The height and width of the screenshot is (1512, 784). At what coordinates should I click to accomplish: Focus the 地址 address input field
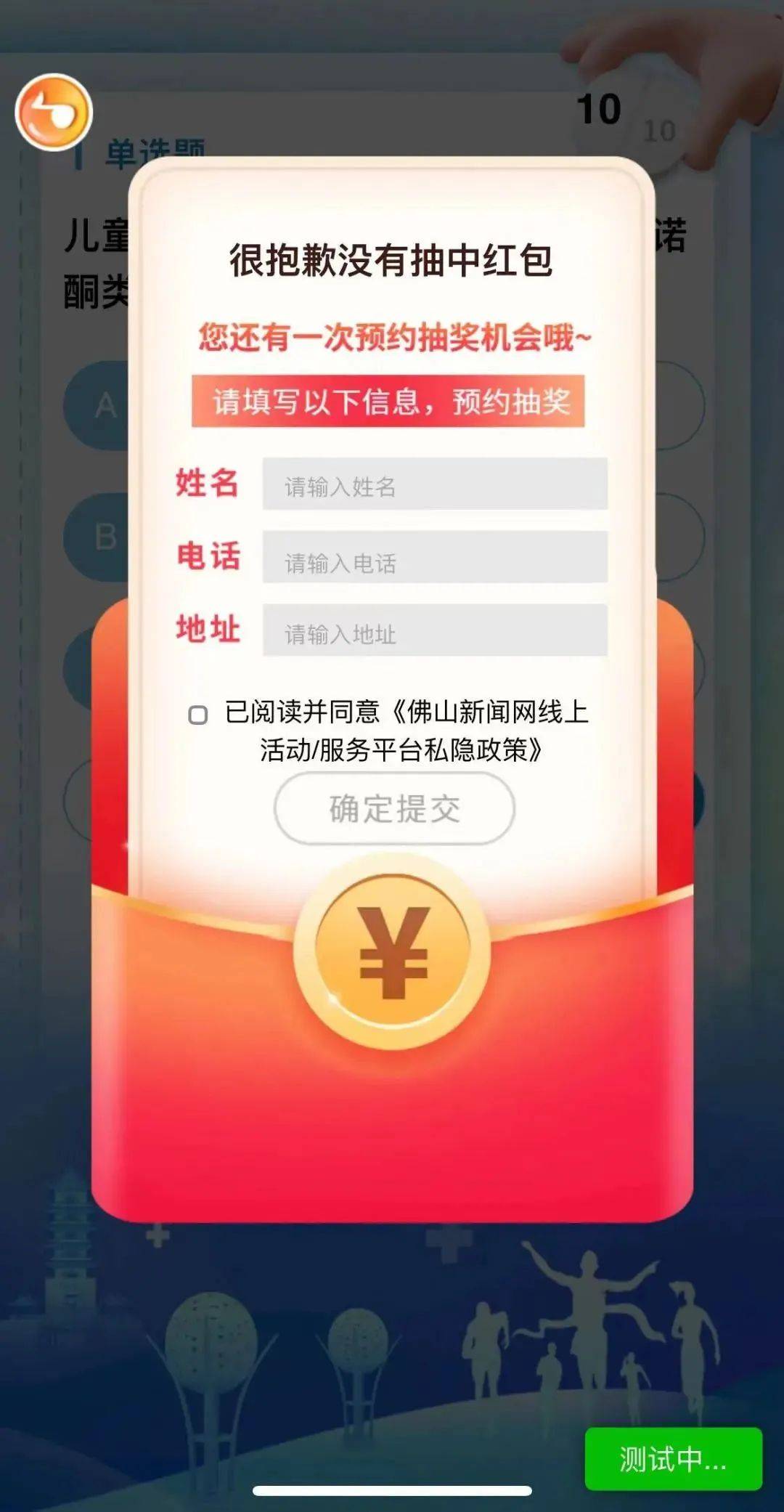pos(434,630)
